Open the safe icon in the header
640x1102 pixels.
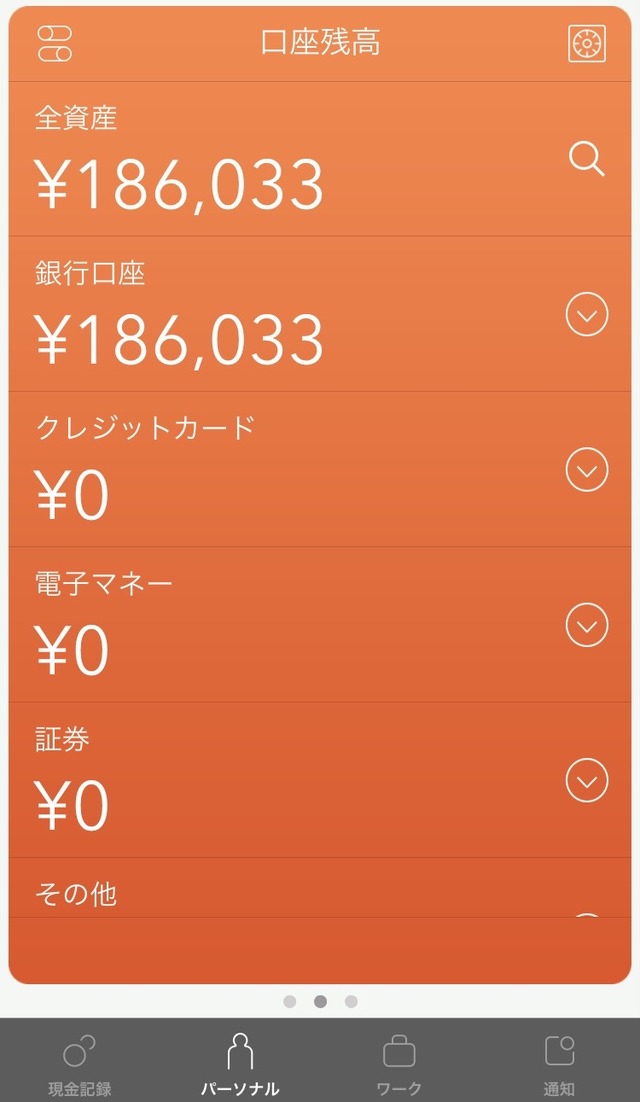pos(587,43)
